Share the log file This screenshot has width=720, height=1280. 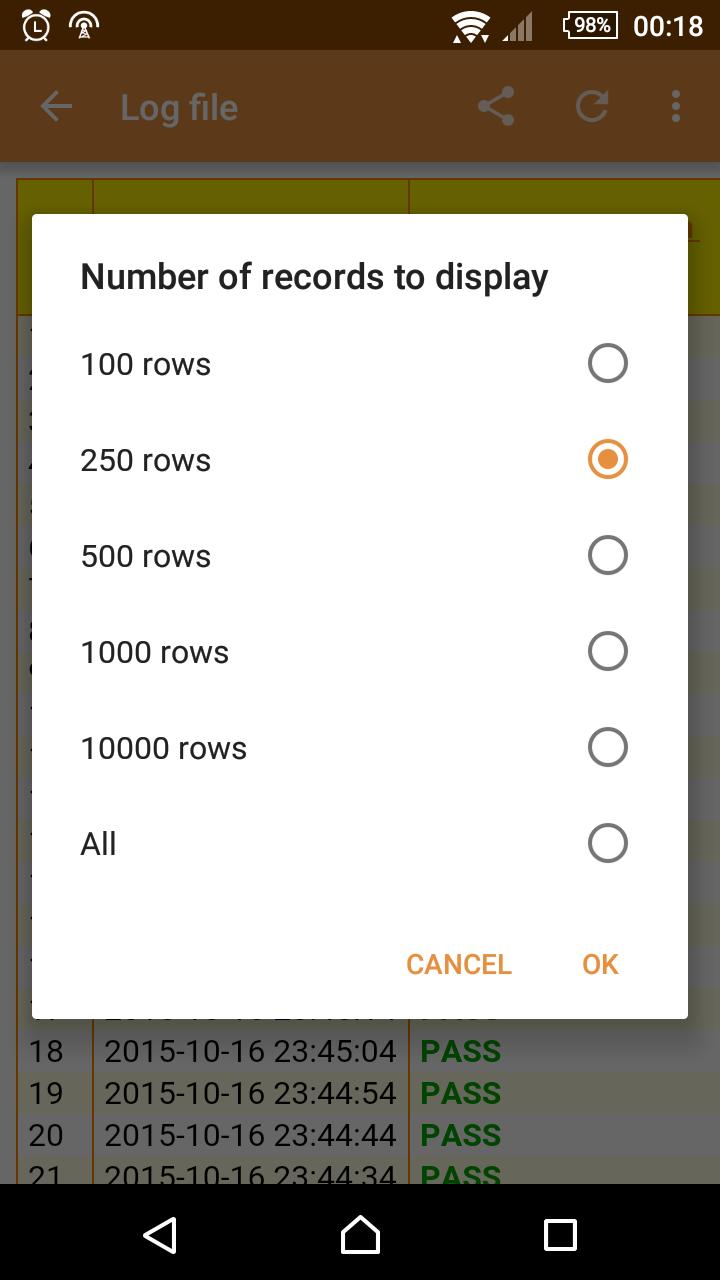(495, 106)
